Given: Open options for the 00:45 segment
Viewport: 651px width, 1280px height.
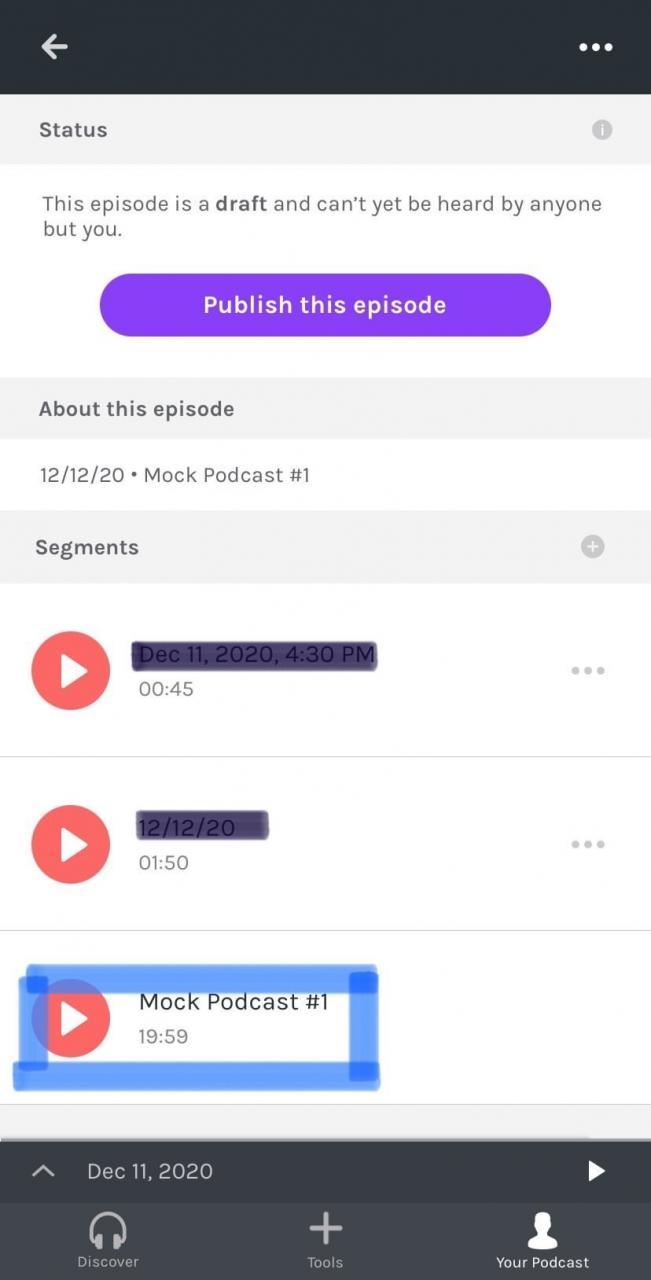Looking at the screenshot, I should (x=587, y=671).
